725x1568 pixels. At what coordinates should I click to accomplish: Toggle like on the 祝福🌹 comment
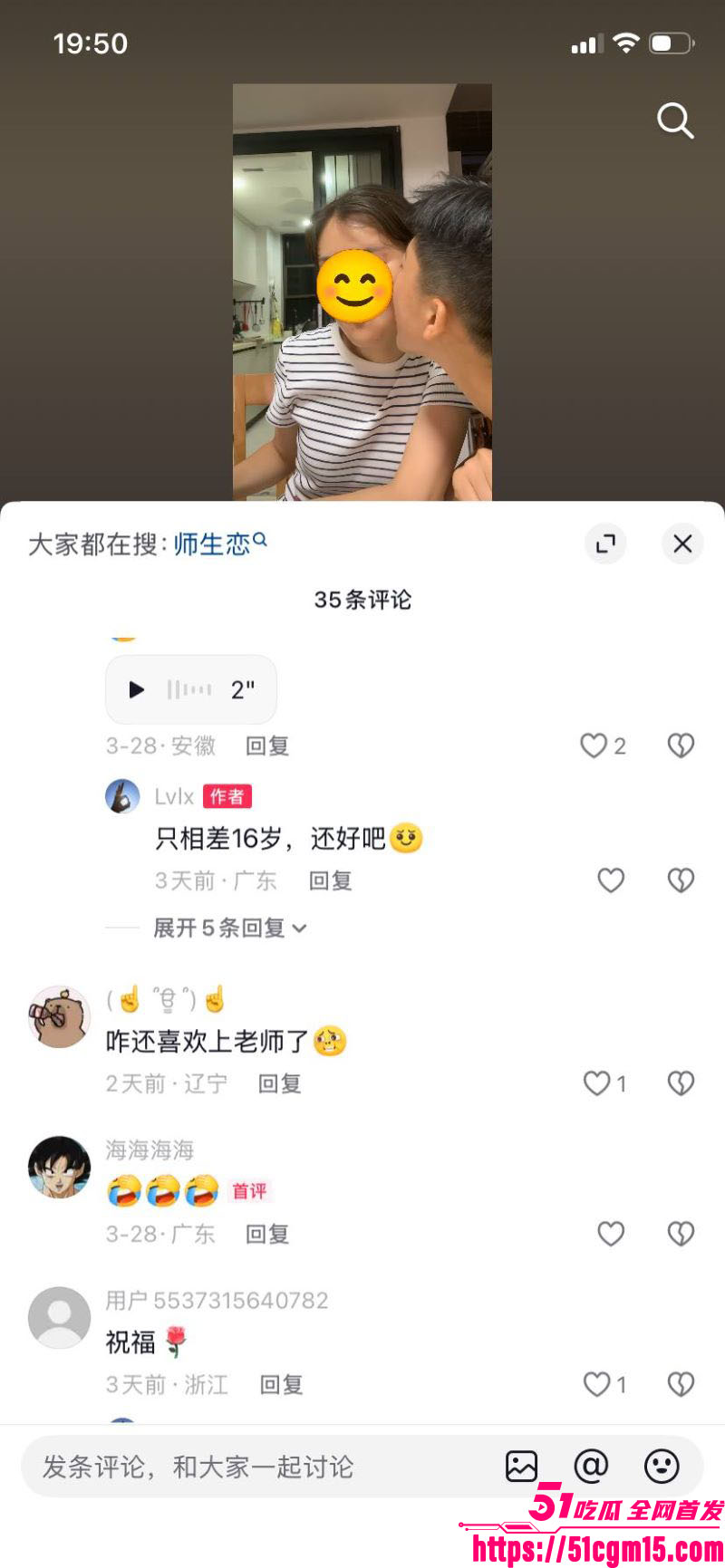(596, 1384)
